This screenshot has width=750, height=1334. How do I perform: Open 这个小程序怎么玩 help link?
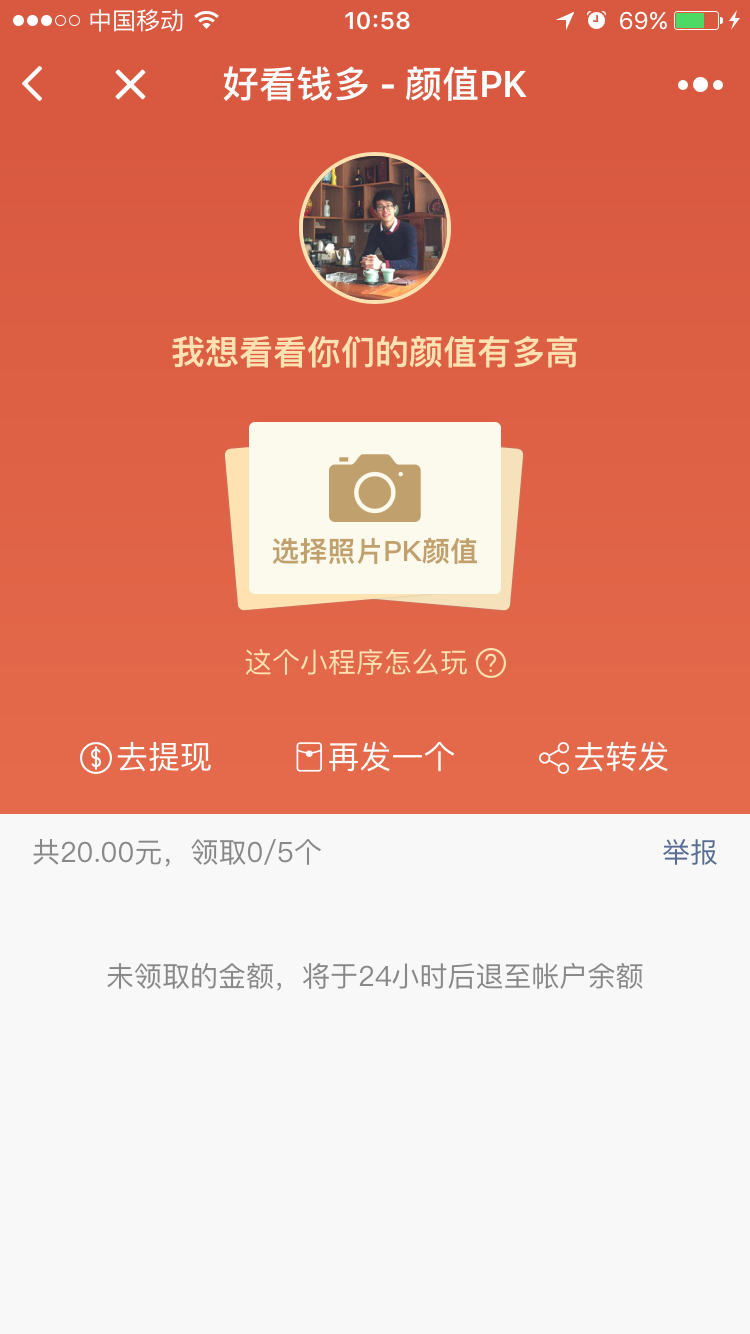pos(375,662)
